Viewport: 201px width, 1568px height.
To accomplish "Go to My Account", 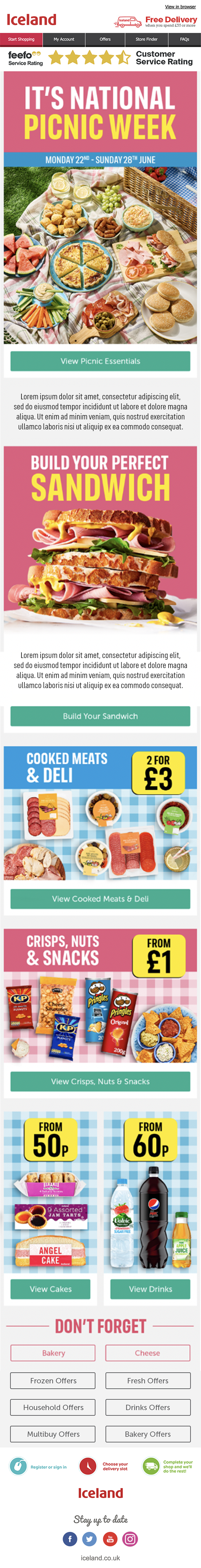I will (64, 39).
